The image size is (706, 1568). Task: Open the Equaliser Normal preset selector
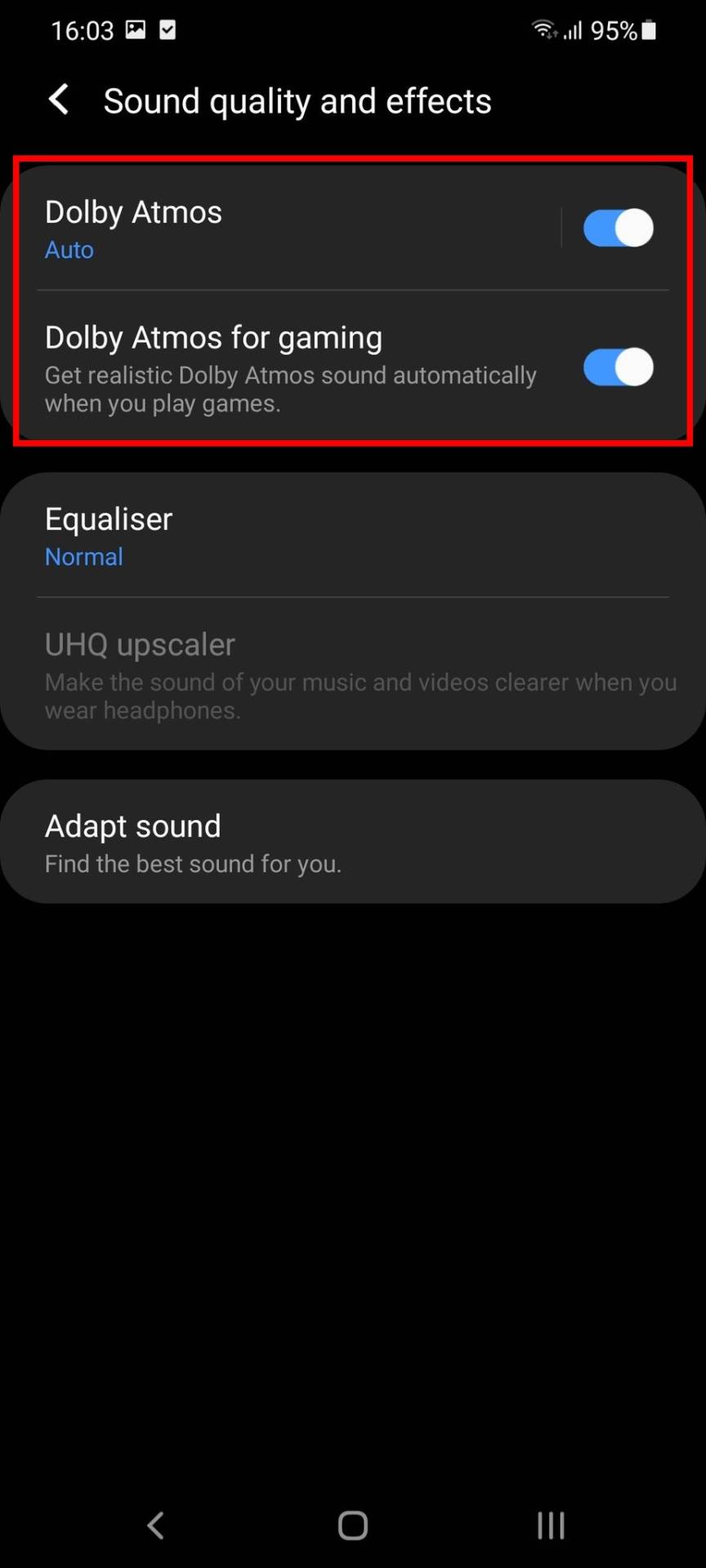tap(245, 535)
